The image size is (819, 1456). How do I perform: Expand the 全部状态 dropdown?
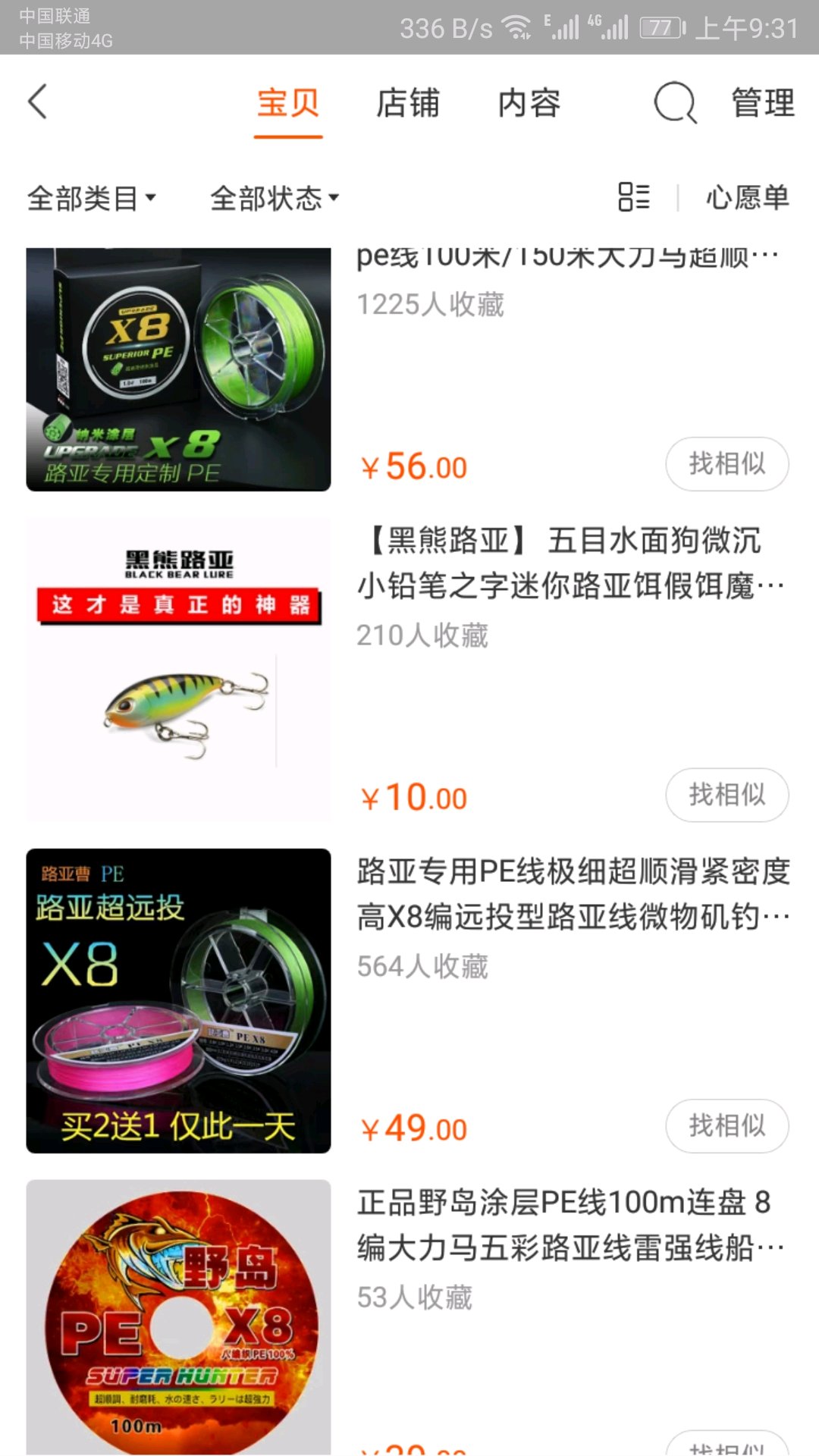[x=274, y=199]
